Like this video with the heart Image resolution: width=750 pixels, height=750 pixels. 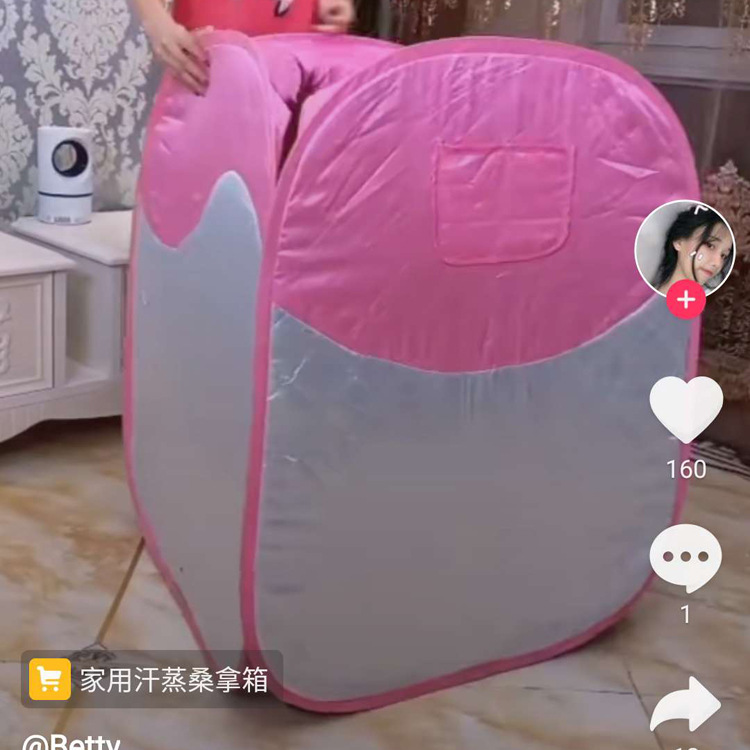pyautogui.click(x=686, y=410)
